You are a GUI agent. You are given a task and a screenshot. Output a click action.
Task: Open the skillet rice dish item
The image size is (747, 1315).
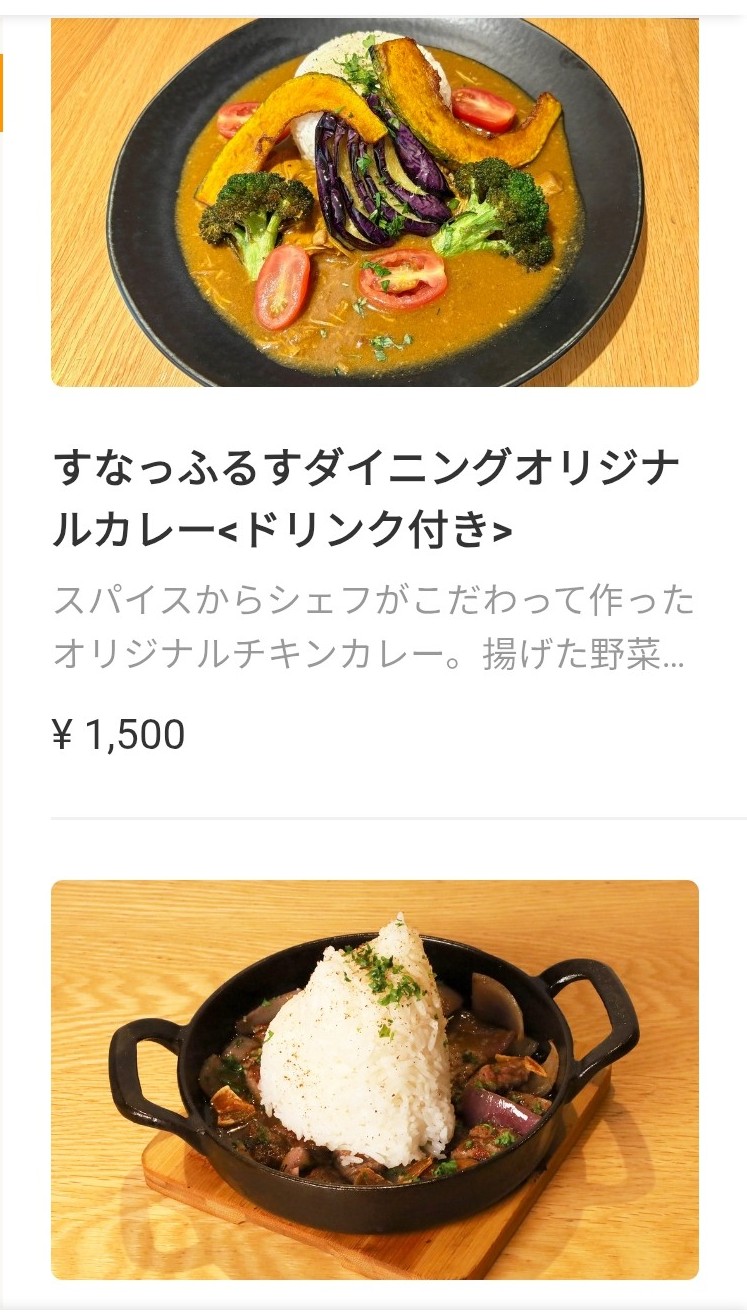tap(374, 1078)
